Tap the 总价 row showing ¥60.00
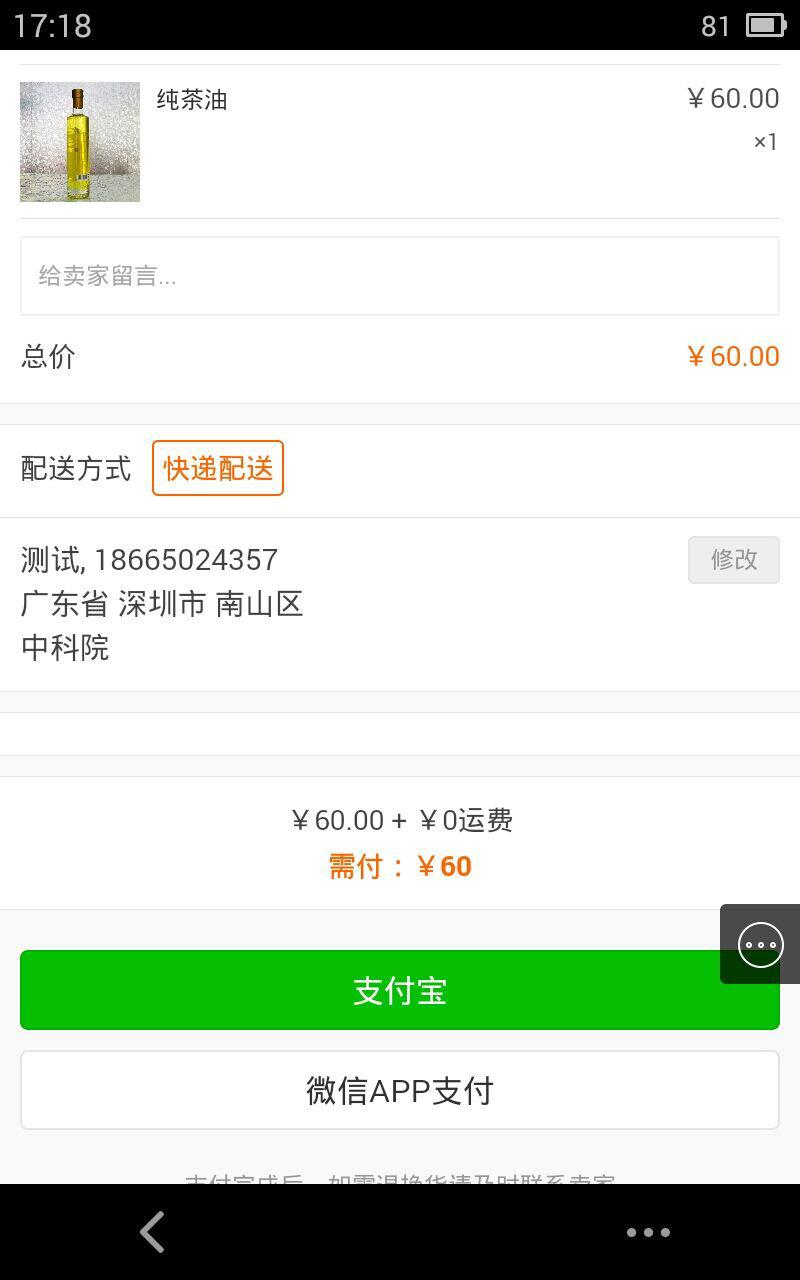Image resolution: width=800 pixels, height=1280 pixels. tap(400, 357)
